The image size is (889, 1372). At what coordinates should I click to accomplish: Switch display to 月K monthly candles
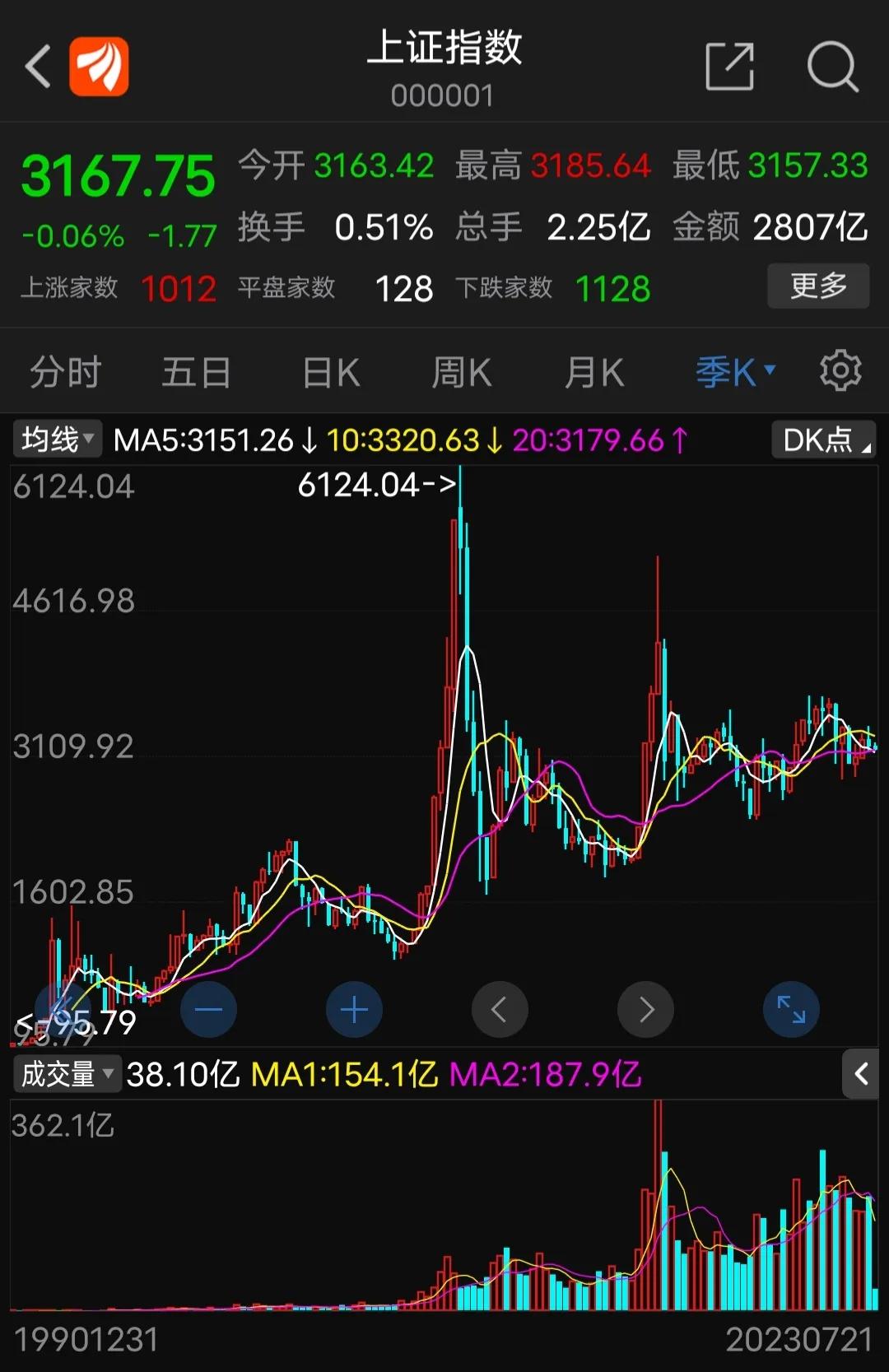point(595,371)
